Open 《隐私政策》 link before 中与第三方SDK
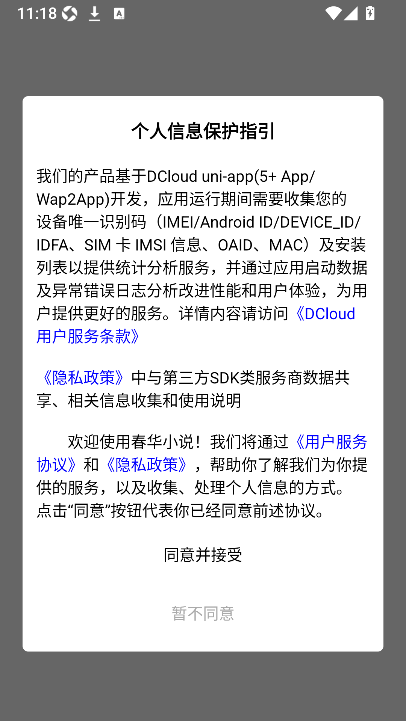The image size is (406, 721). click(83, 378)
